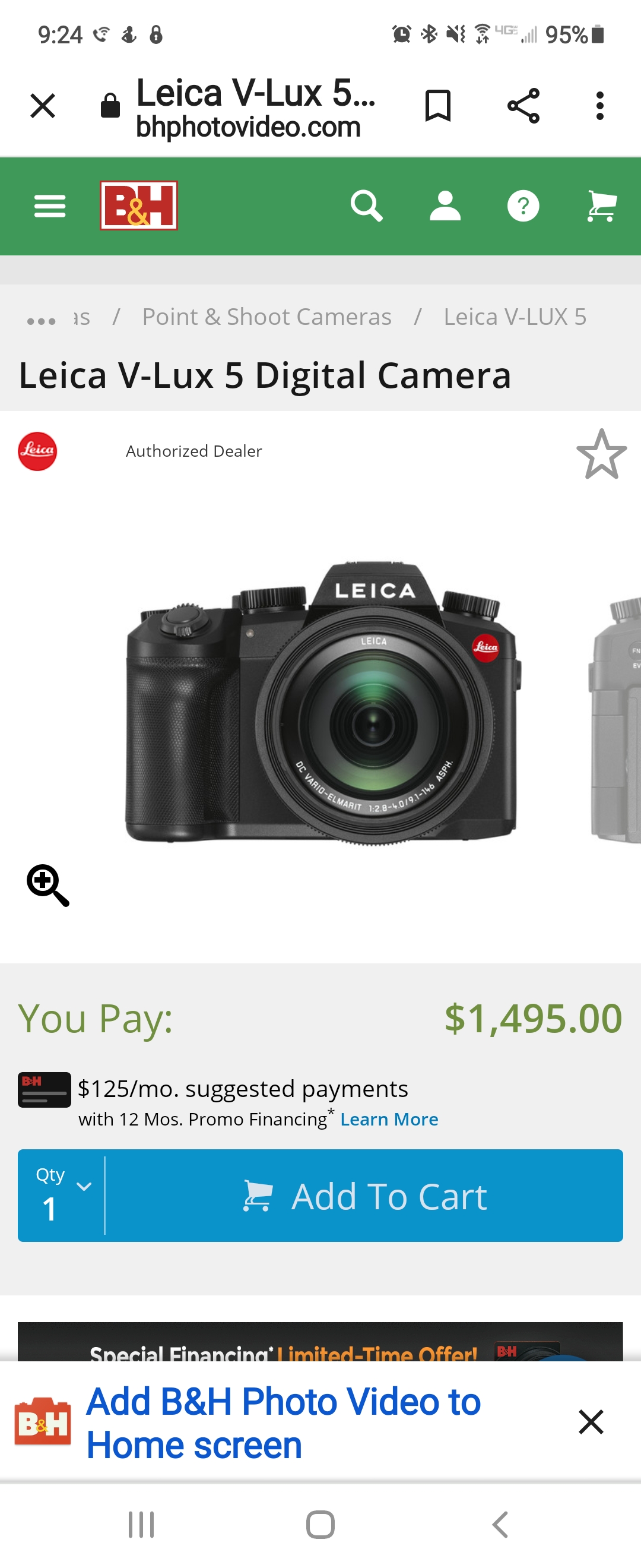Search the B&H site

pyautogui.click(x=366, y=206)
